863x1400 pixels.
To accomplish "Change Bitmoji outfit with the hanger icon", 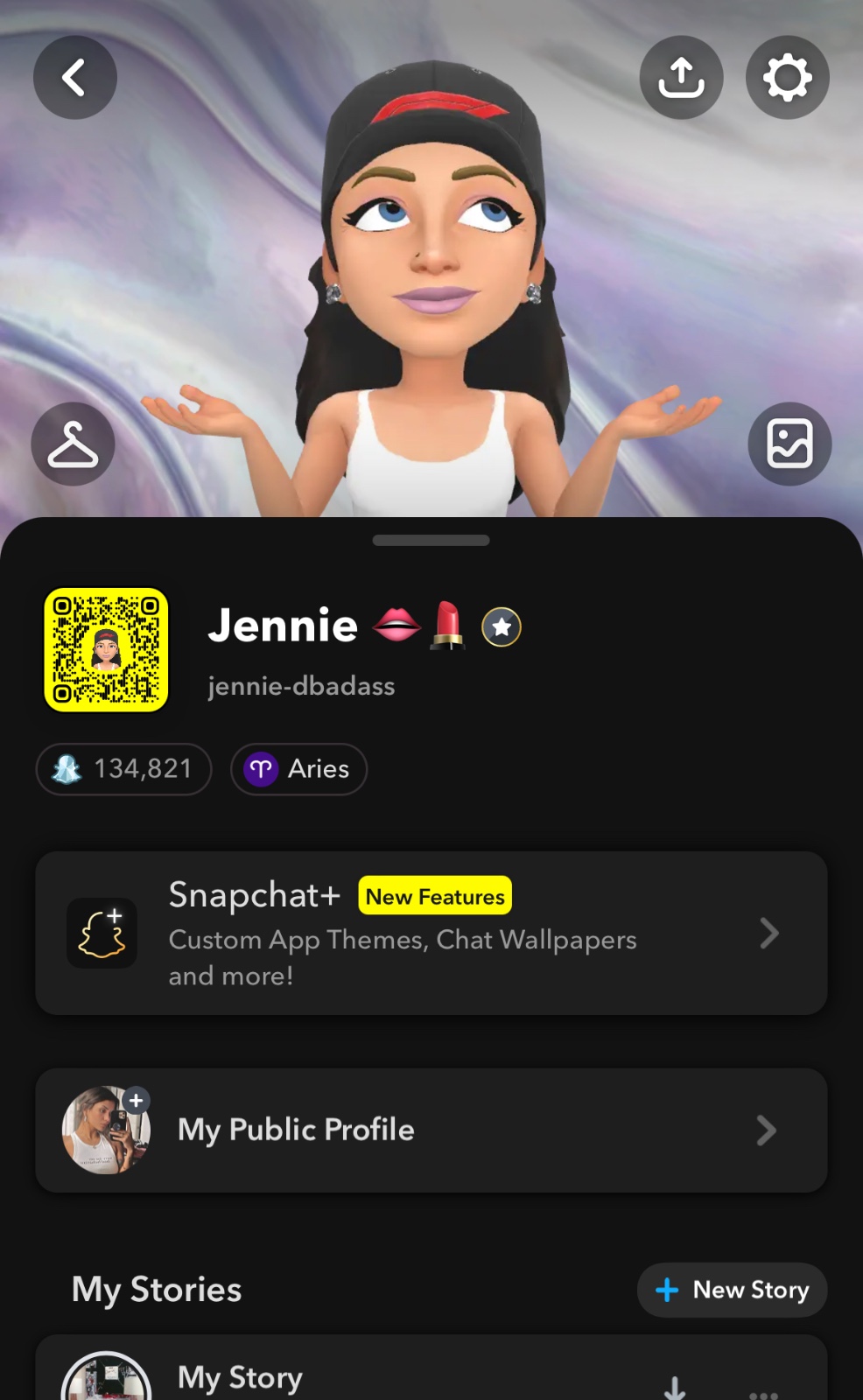I will [74, 444].
